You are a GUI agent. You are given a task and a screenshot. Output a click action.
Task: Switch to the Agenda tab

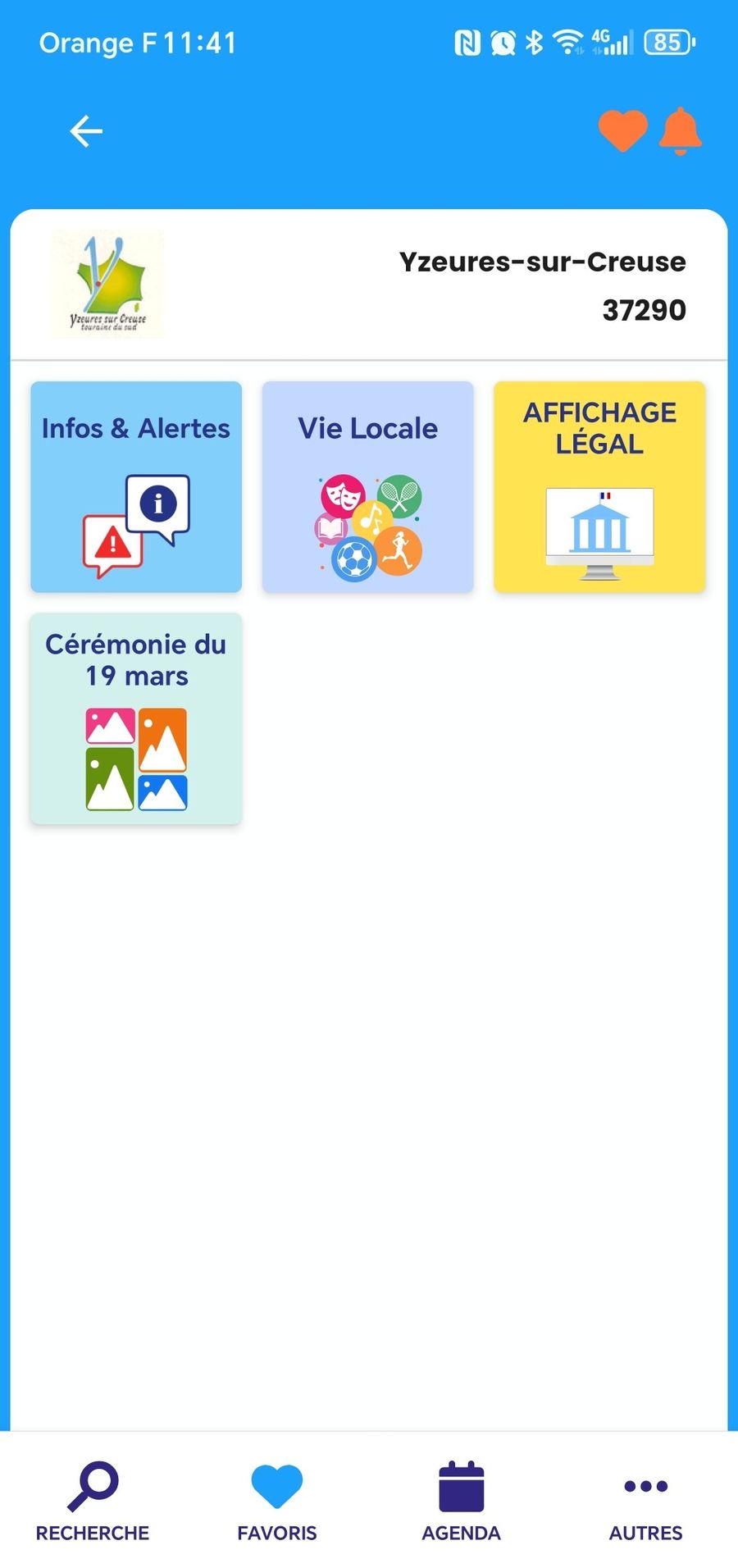click(x=461, y=1501)
